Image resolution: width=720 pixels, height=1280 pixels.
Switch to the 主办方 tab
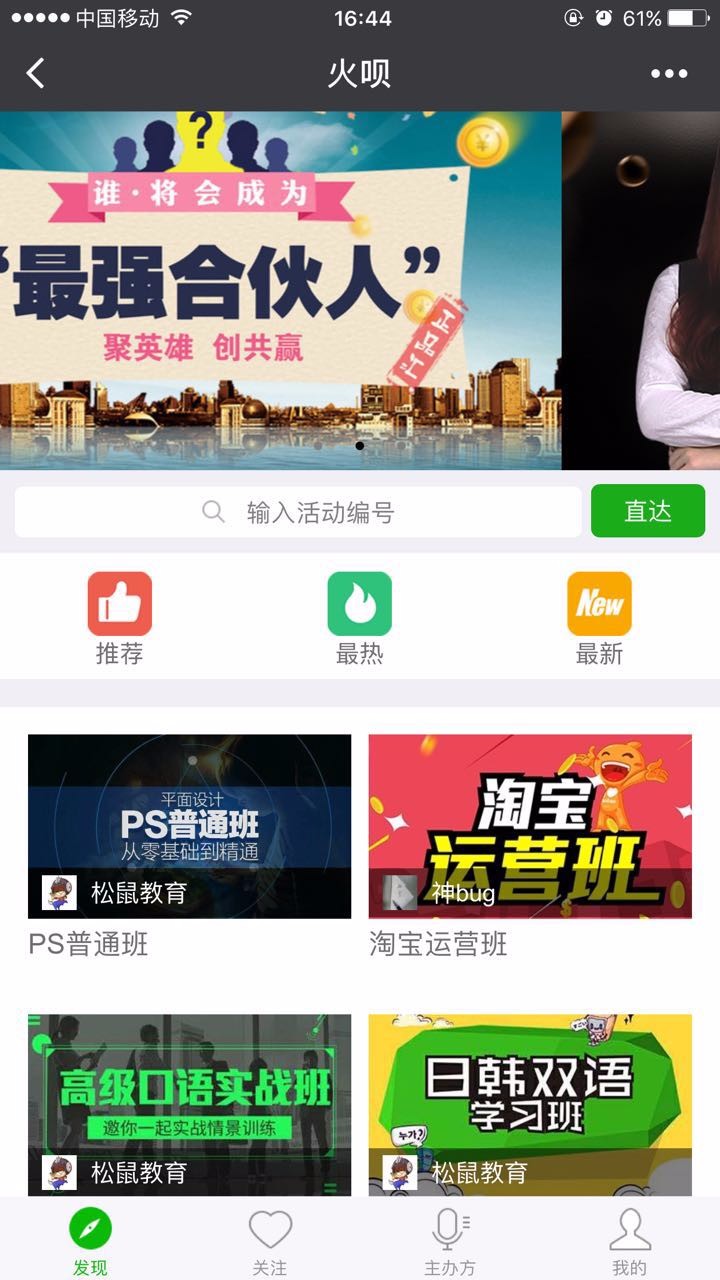[450, 1242]
